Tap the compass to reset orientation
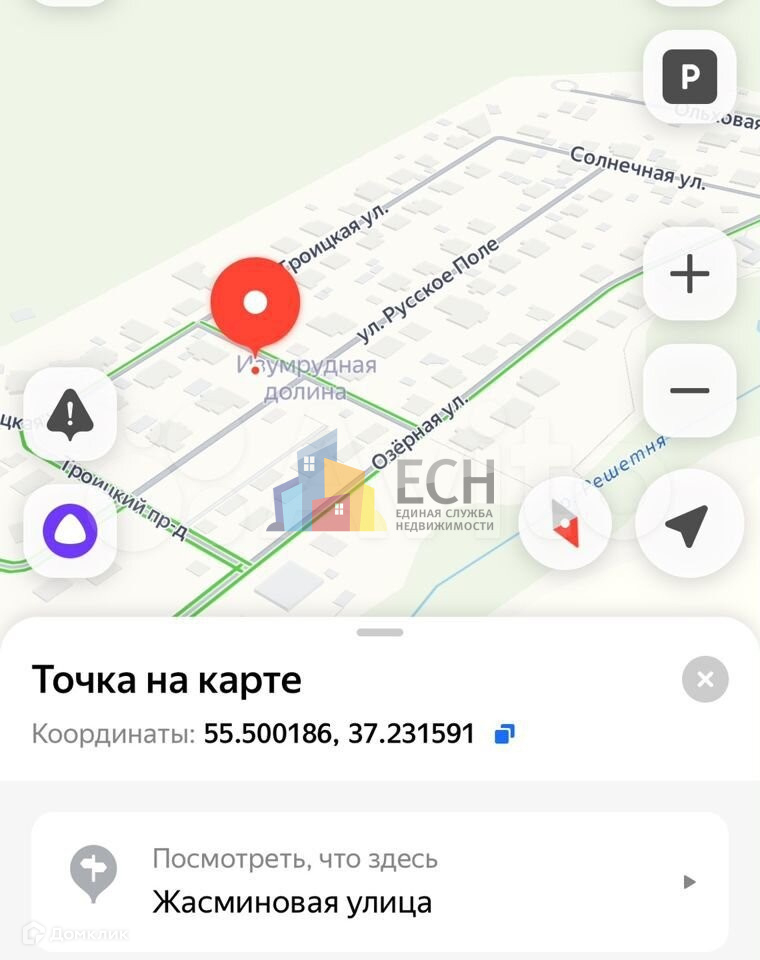Screen dimensions: 760x960 click(566, 524)
